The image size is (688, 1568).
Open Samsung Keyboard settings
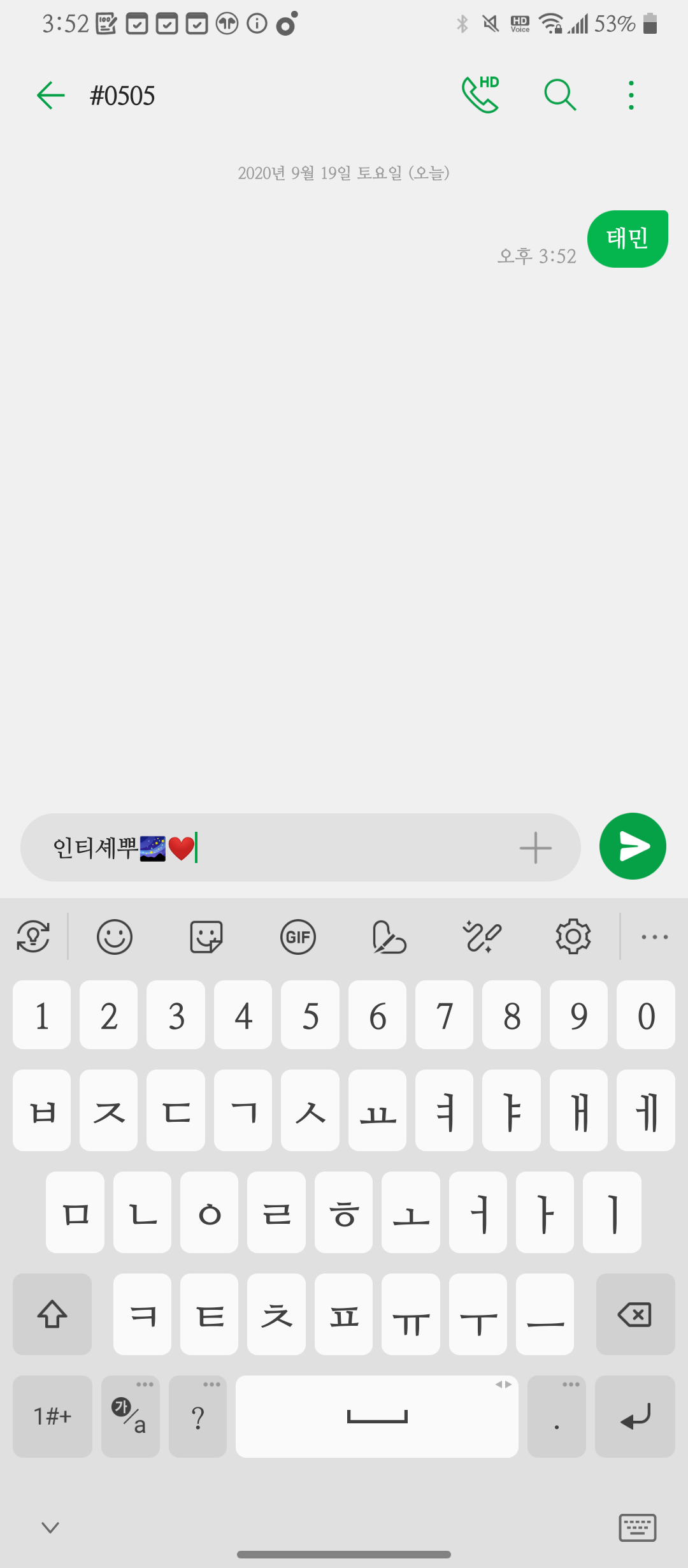pyautogui.click(x=573, y=937)
